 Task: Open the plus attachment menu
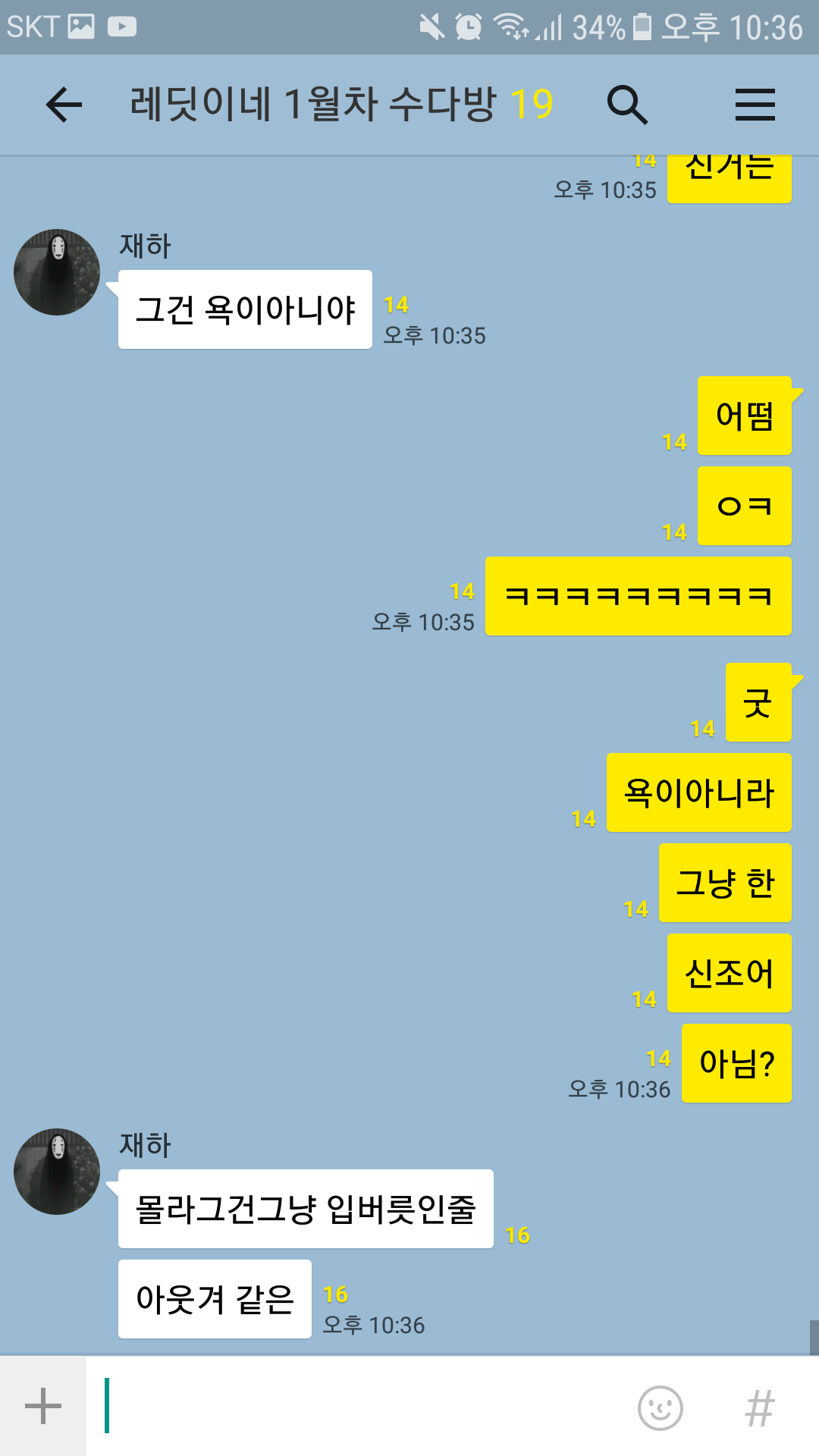[43, 1407]
